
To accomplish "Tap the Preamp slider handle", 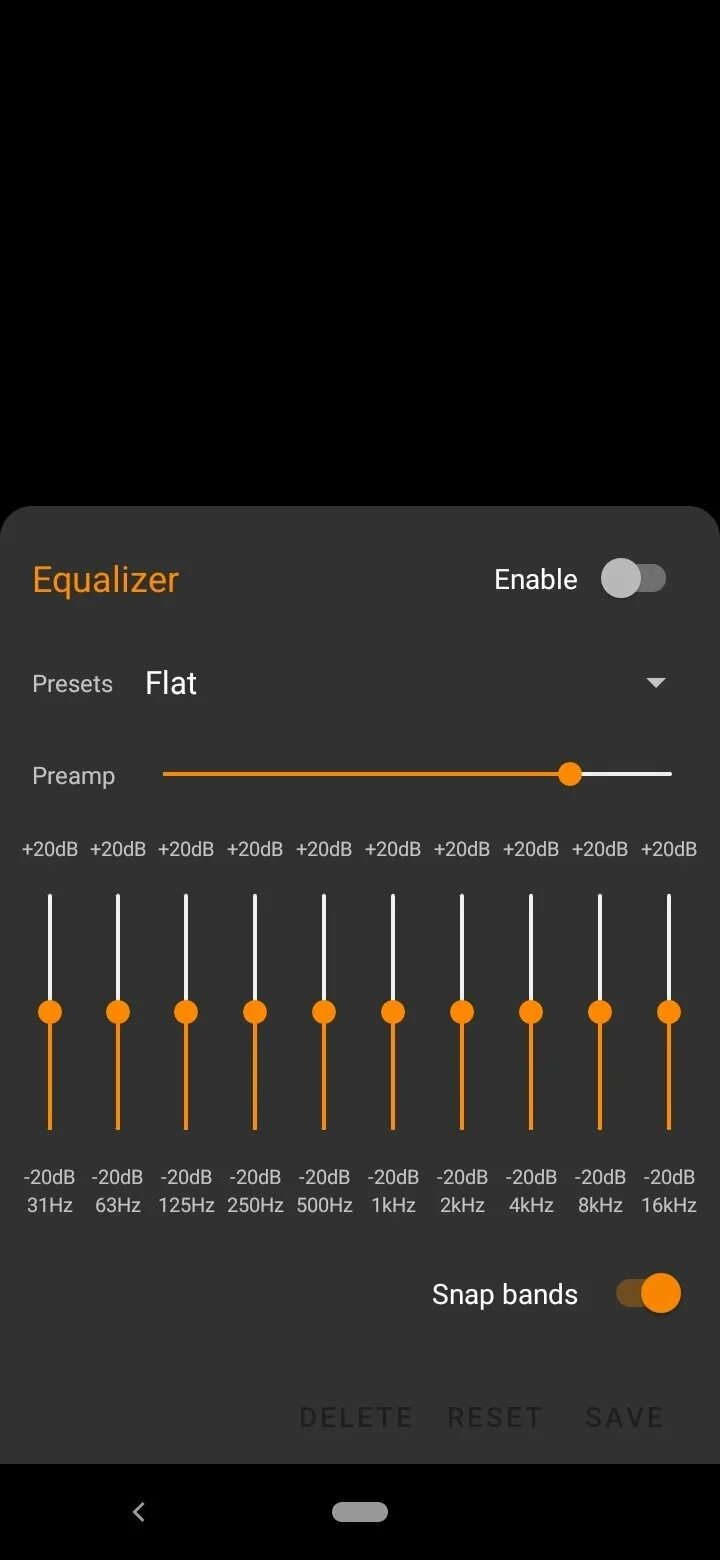I will coord(570,774).
